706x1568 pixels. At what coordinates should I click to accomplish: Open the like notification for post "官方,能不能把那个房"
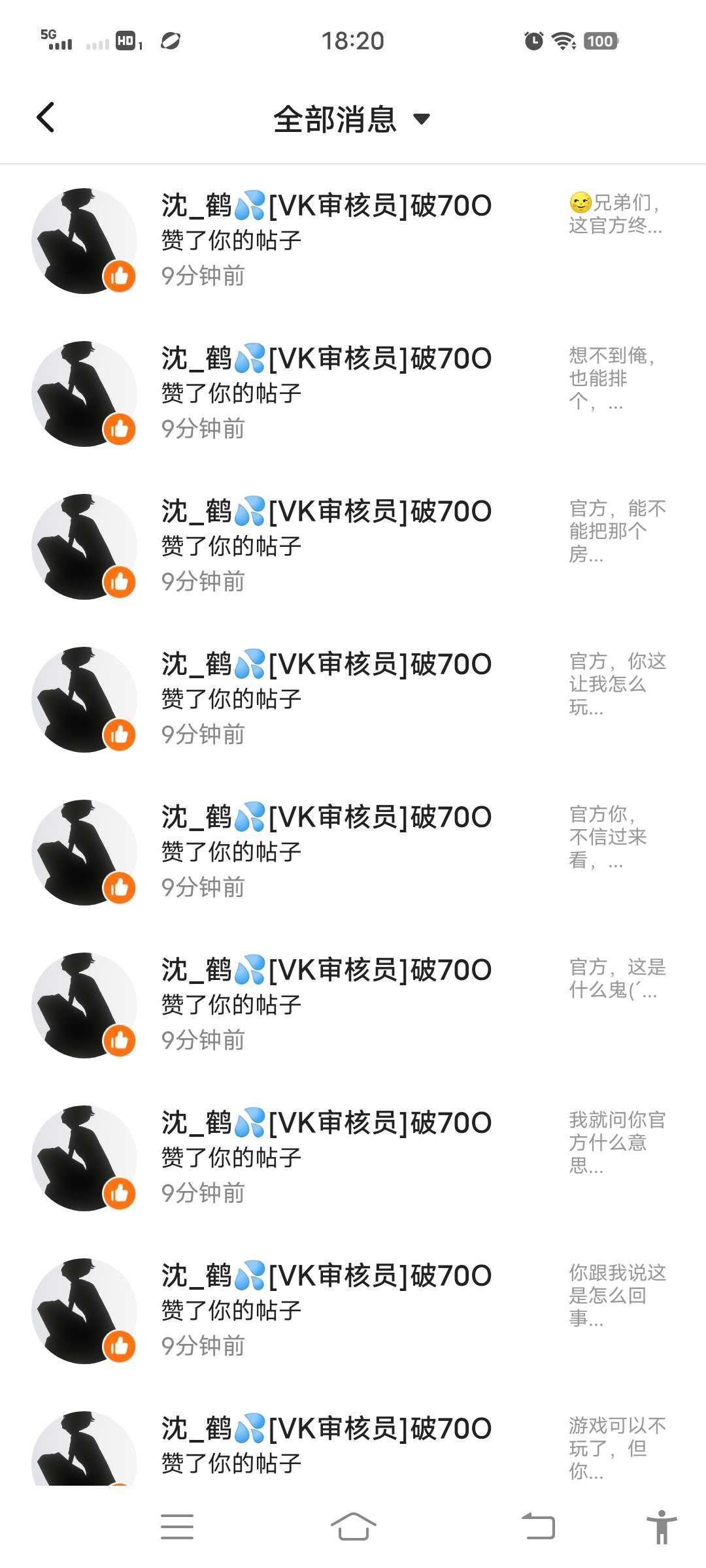pyautogui.click(x=353, y=546)
